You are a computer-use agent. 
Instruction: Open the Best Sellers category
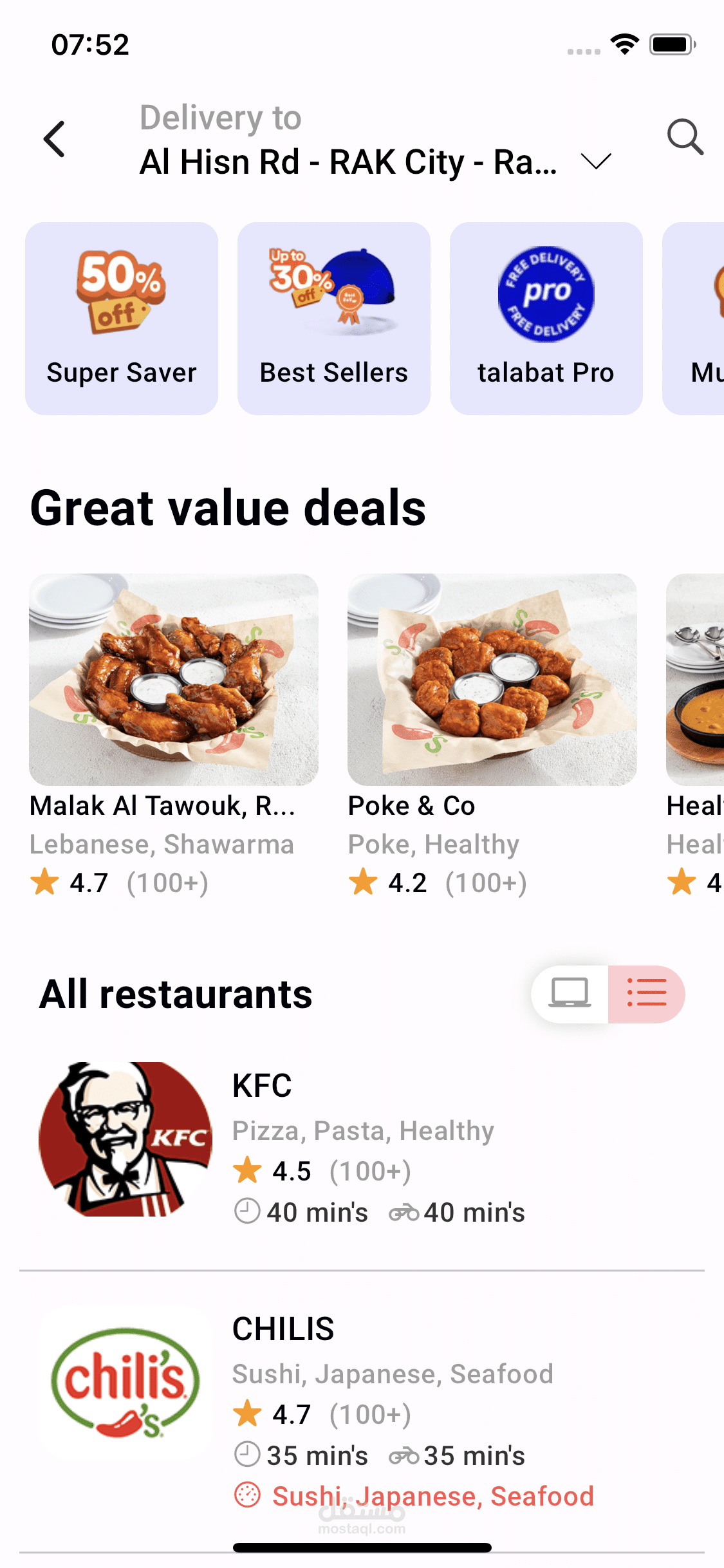334,319
